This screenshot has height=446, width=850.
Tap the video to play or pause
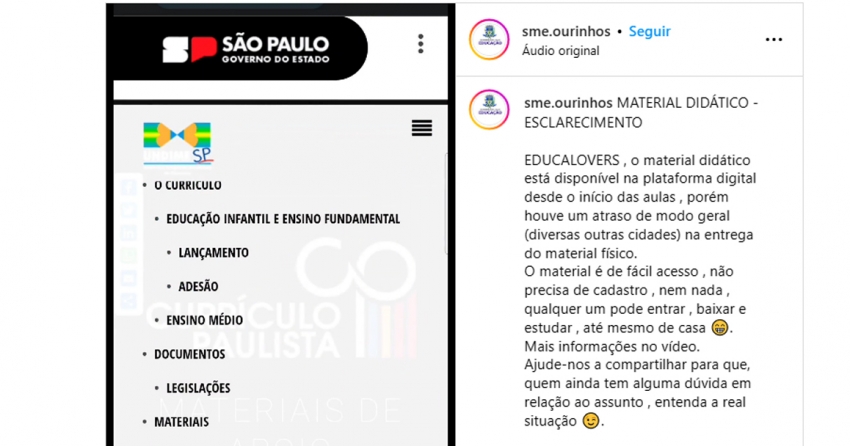281,225
